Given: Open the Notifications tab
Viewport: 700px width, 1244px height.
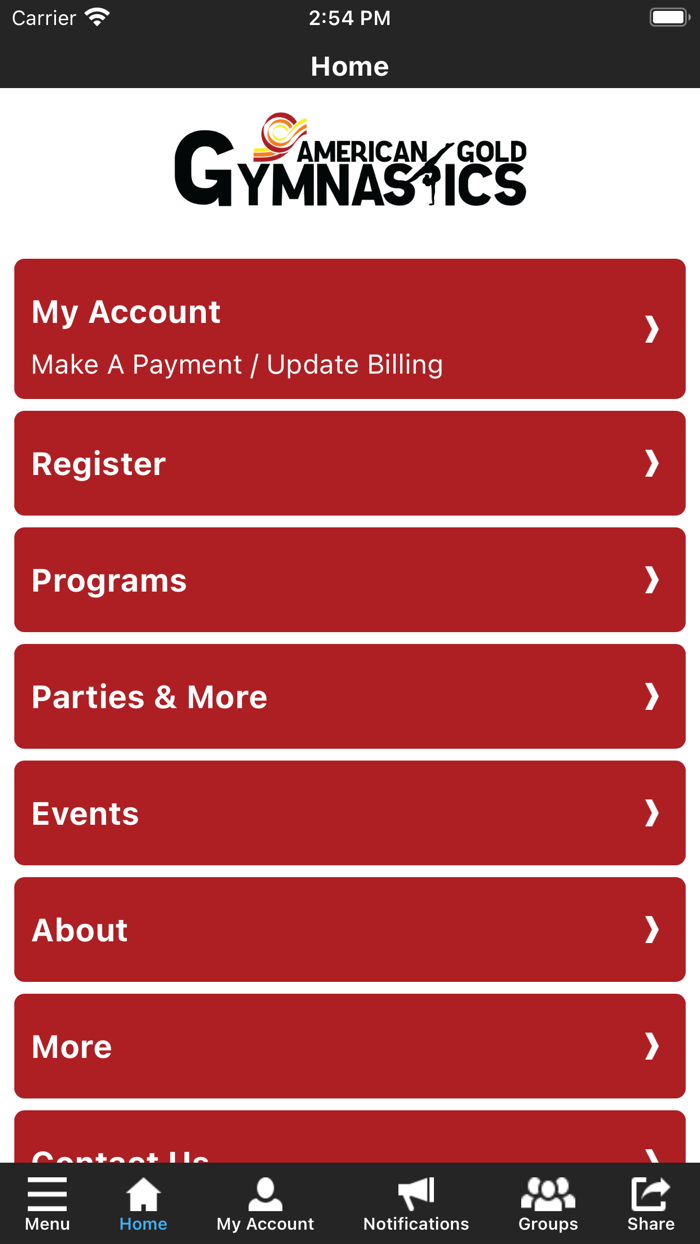Looking at the screenshot, I should pos(416,1204).
